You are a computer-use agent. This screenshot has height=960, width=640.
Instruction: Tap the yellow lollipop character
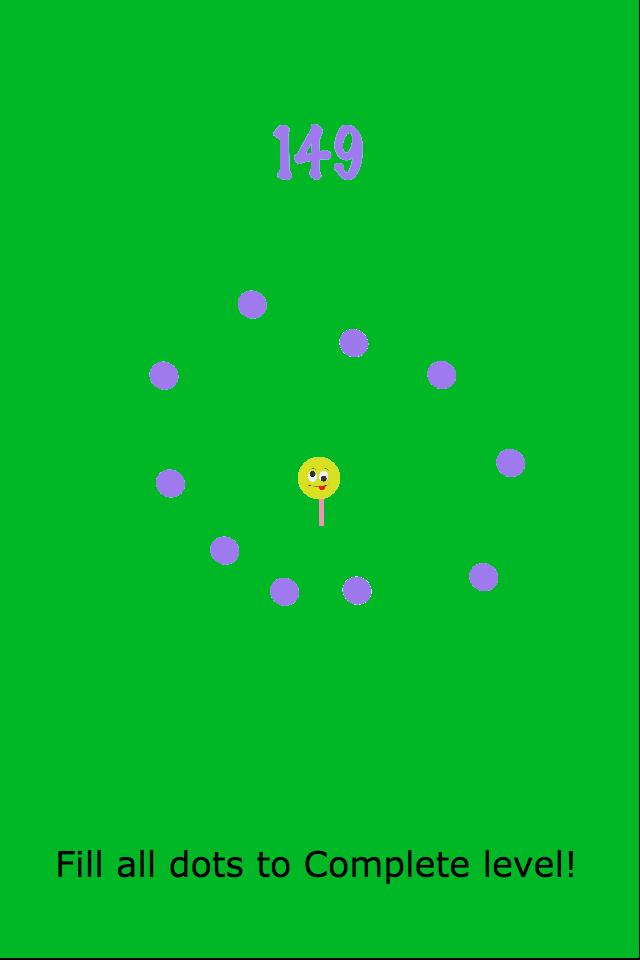[x=319, y=479]
